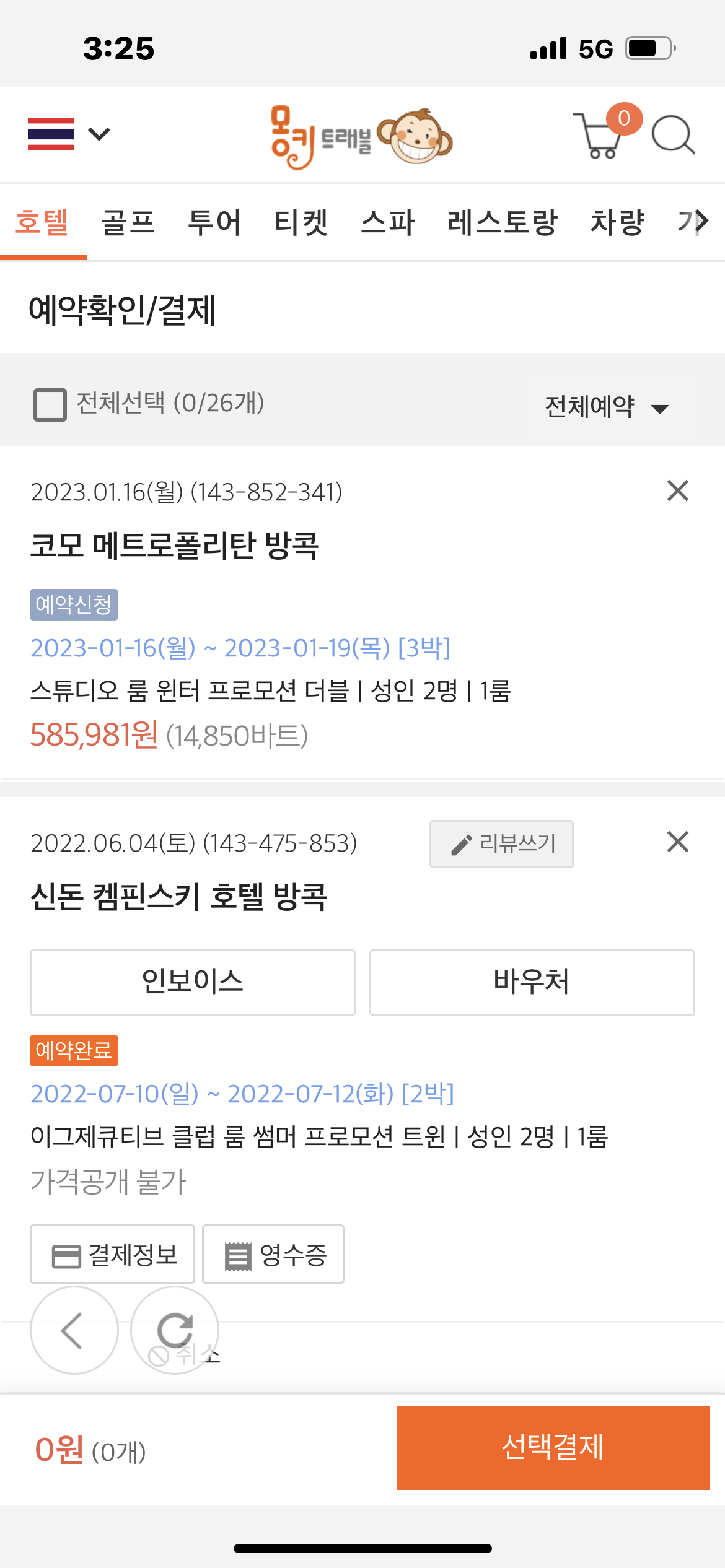Tap the search magnifier icon

coord(673,134)
